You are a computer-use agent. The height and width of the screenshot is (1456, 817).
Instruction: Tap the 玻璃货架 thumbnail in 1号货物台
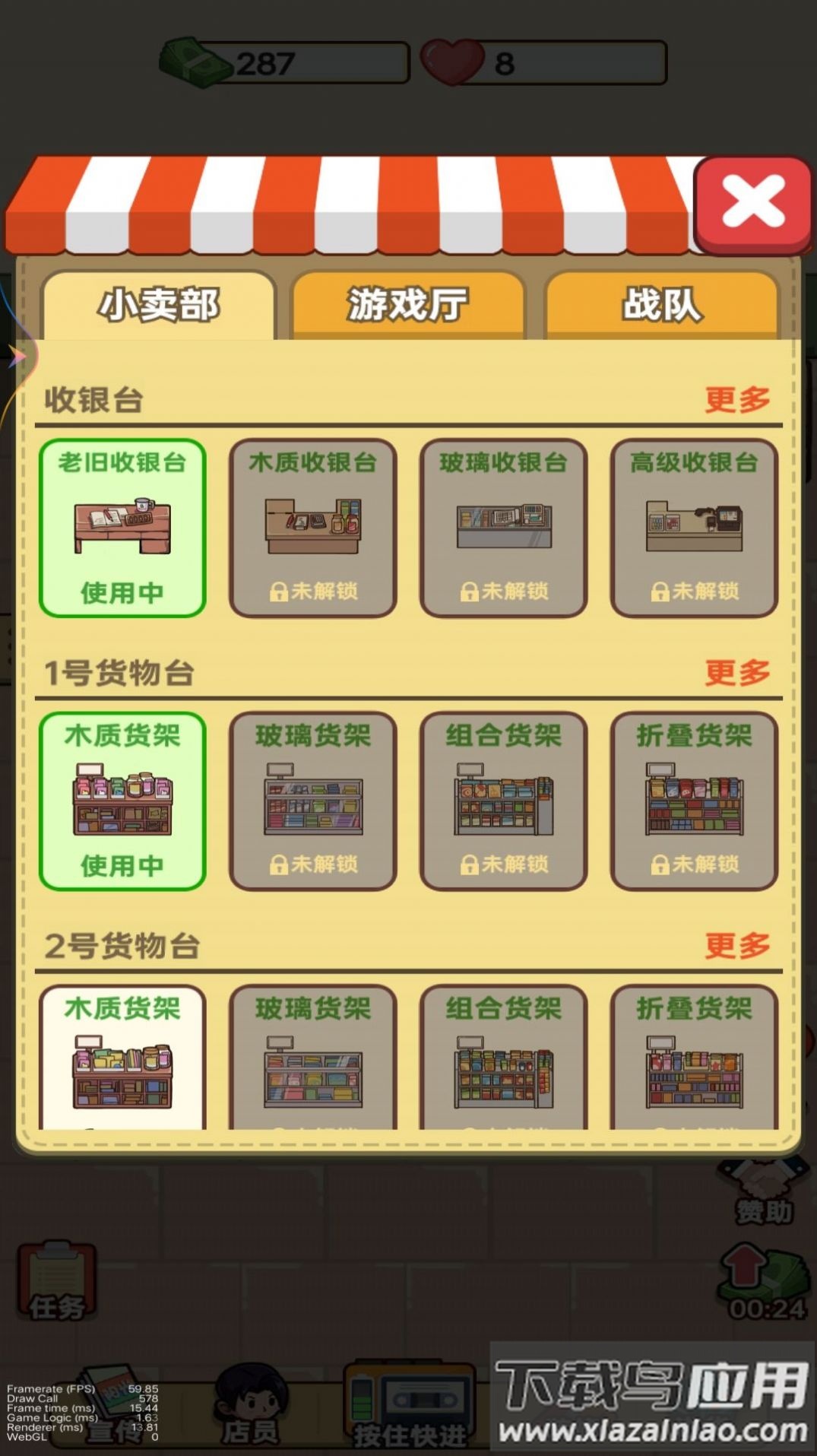coord(312,802)
